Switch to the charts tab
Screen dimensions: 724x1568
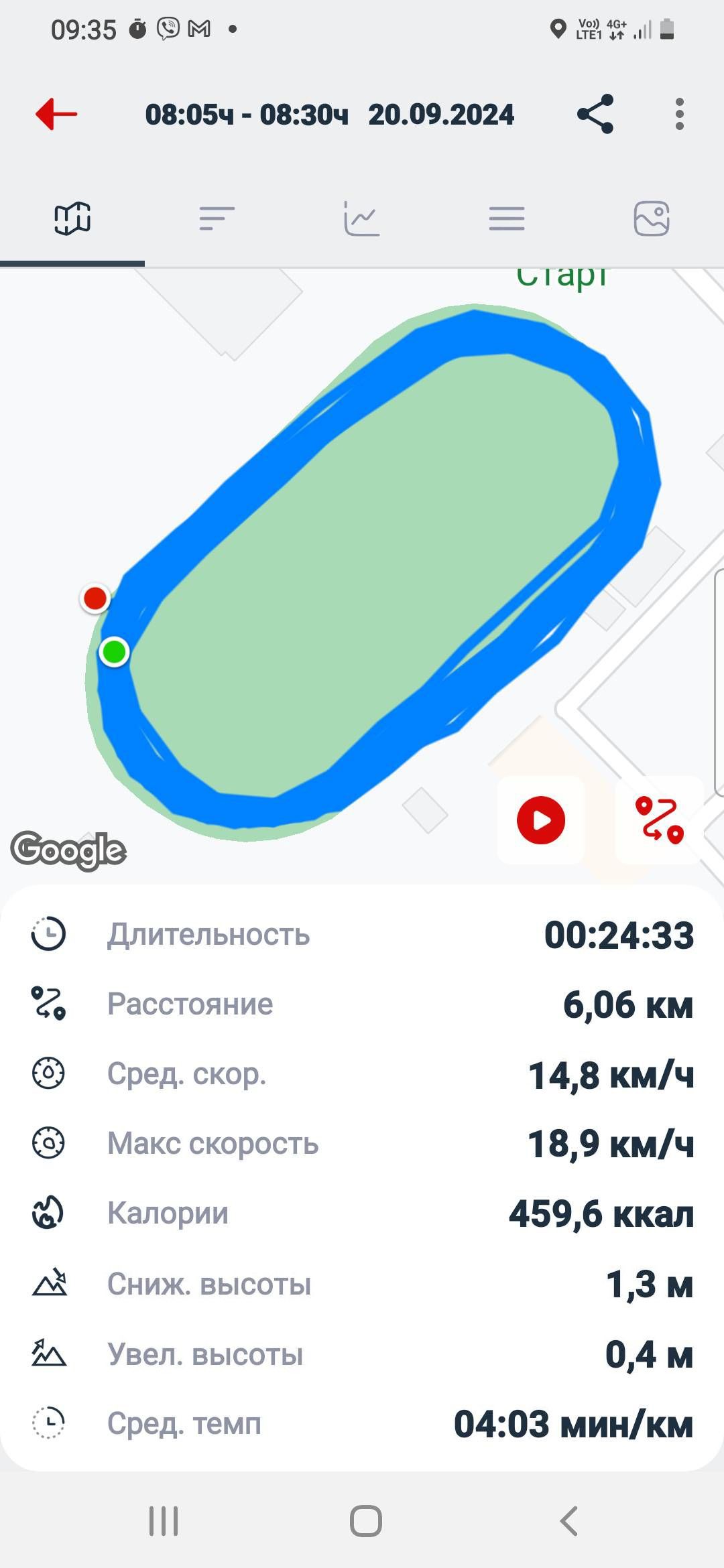(x=362, y=218)
